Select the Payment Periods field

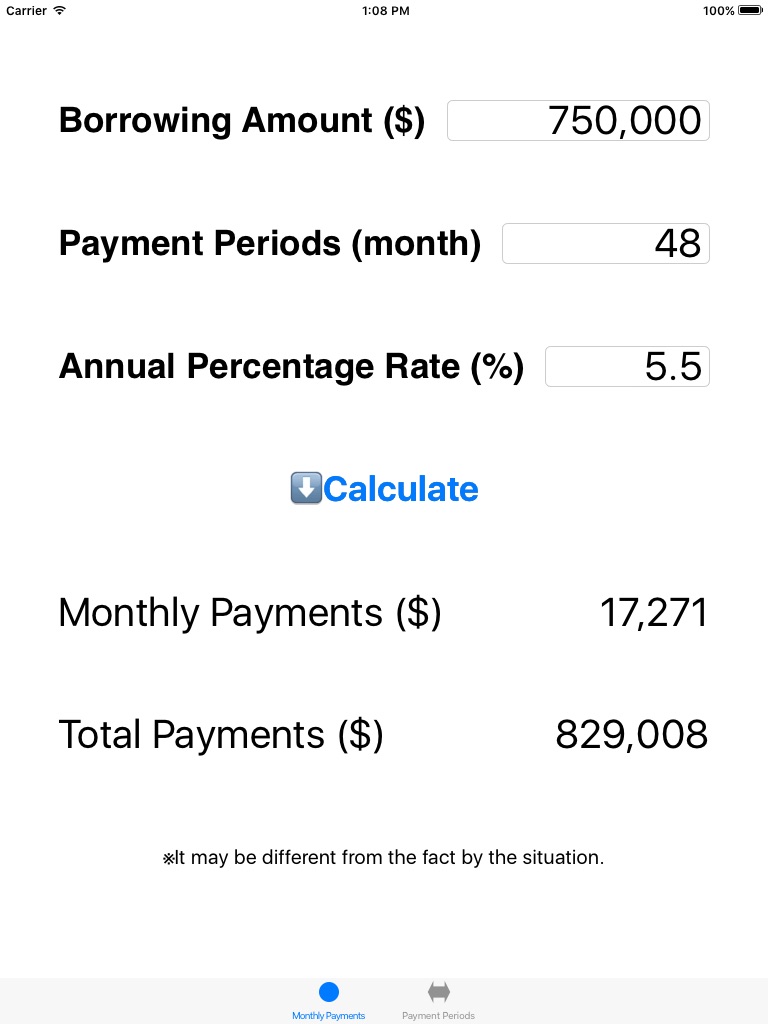(605, 244)
